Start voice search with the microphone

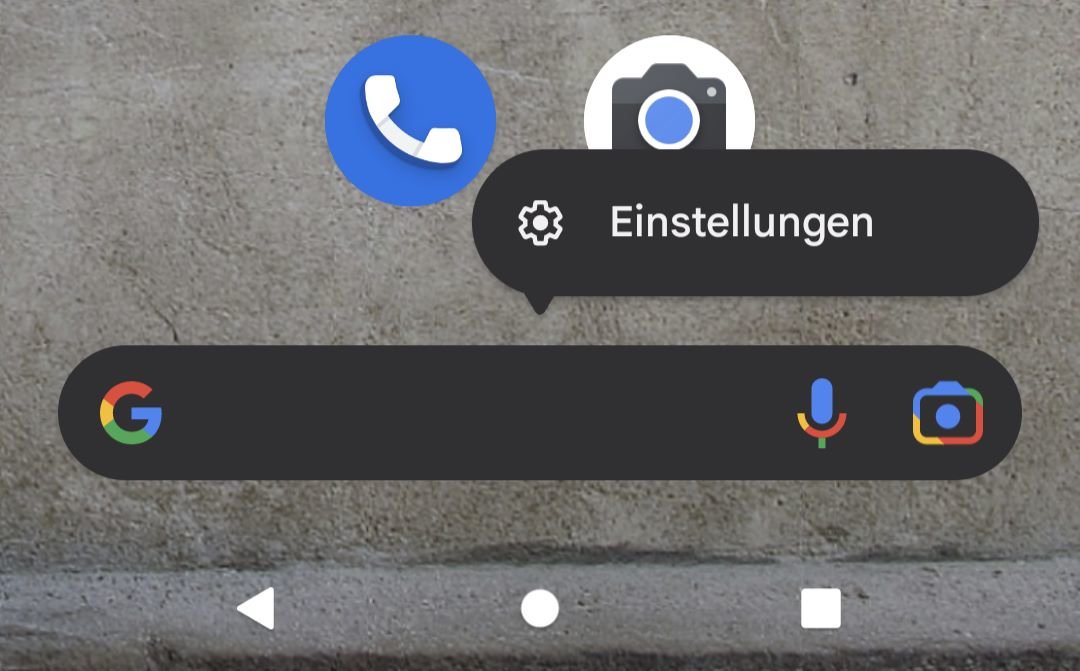point(821,413)
